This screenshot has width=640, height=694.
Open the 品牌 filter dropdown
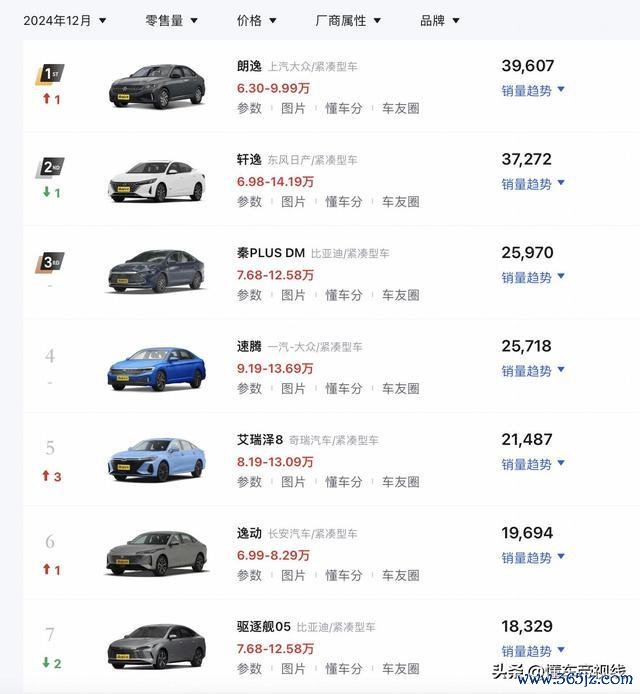(440, 20)
